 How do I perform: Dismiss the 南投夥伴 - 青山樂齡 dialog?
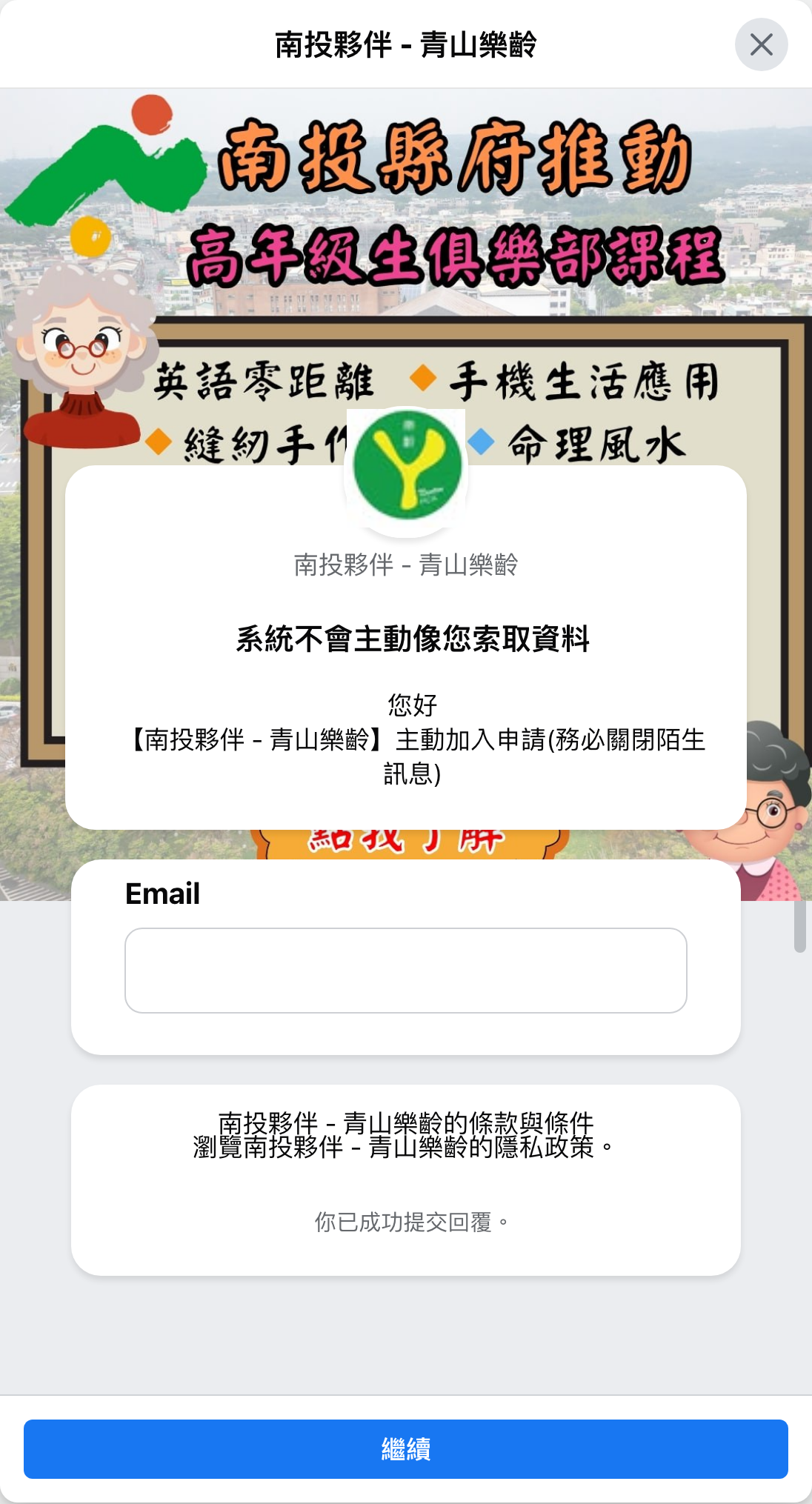[762, 44]
